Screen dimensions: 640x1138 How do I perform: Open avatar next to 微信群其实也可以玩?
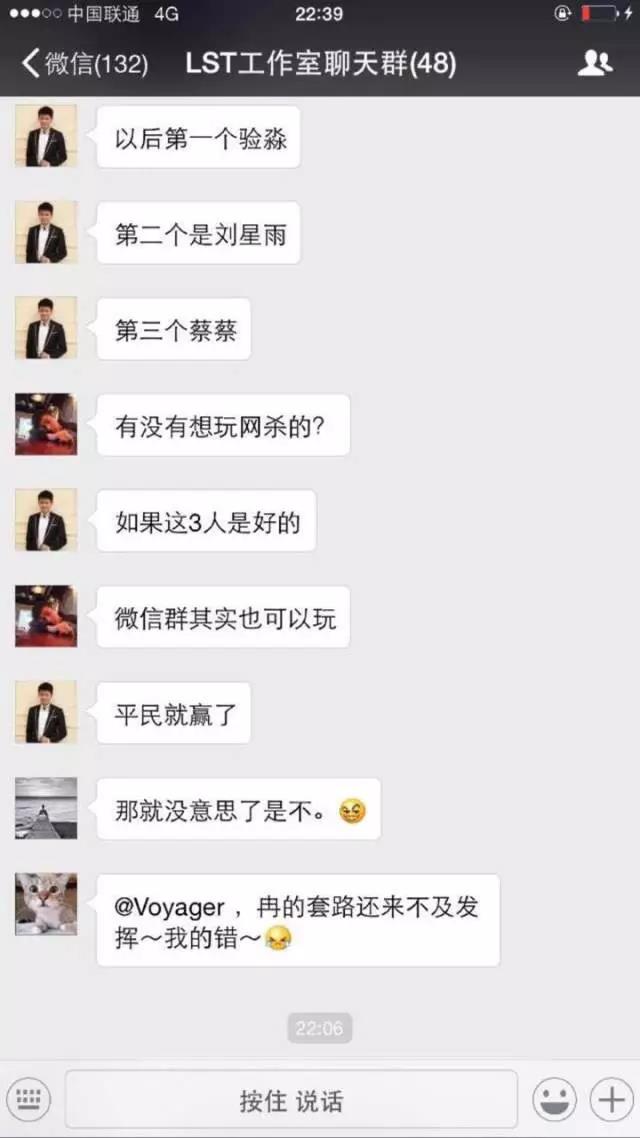tap(46, 616)
